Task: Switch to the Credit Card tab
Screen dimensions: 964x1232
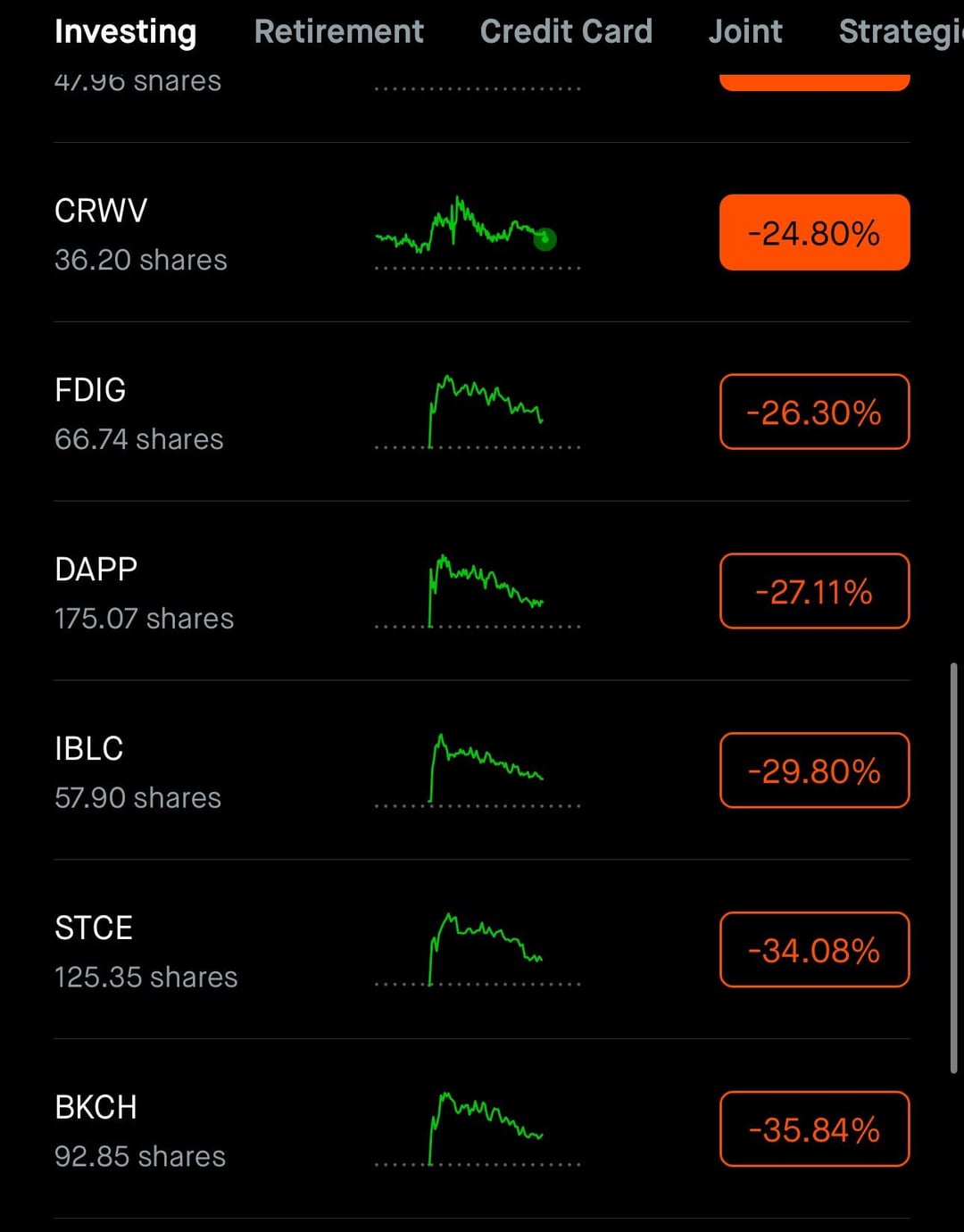Action: point(566,32)
